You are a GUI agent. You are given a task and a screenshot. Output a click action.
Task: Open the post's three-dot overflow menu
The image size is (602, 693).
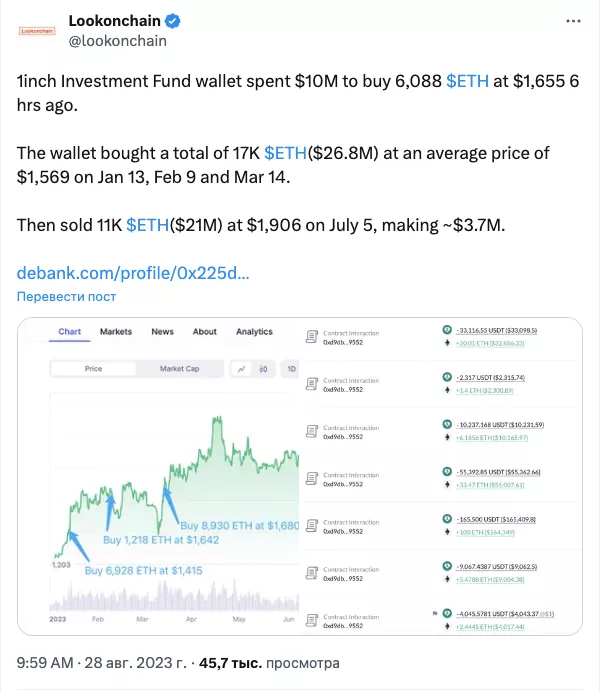click(x=572, y=21)
